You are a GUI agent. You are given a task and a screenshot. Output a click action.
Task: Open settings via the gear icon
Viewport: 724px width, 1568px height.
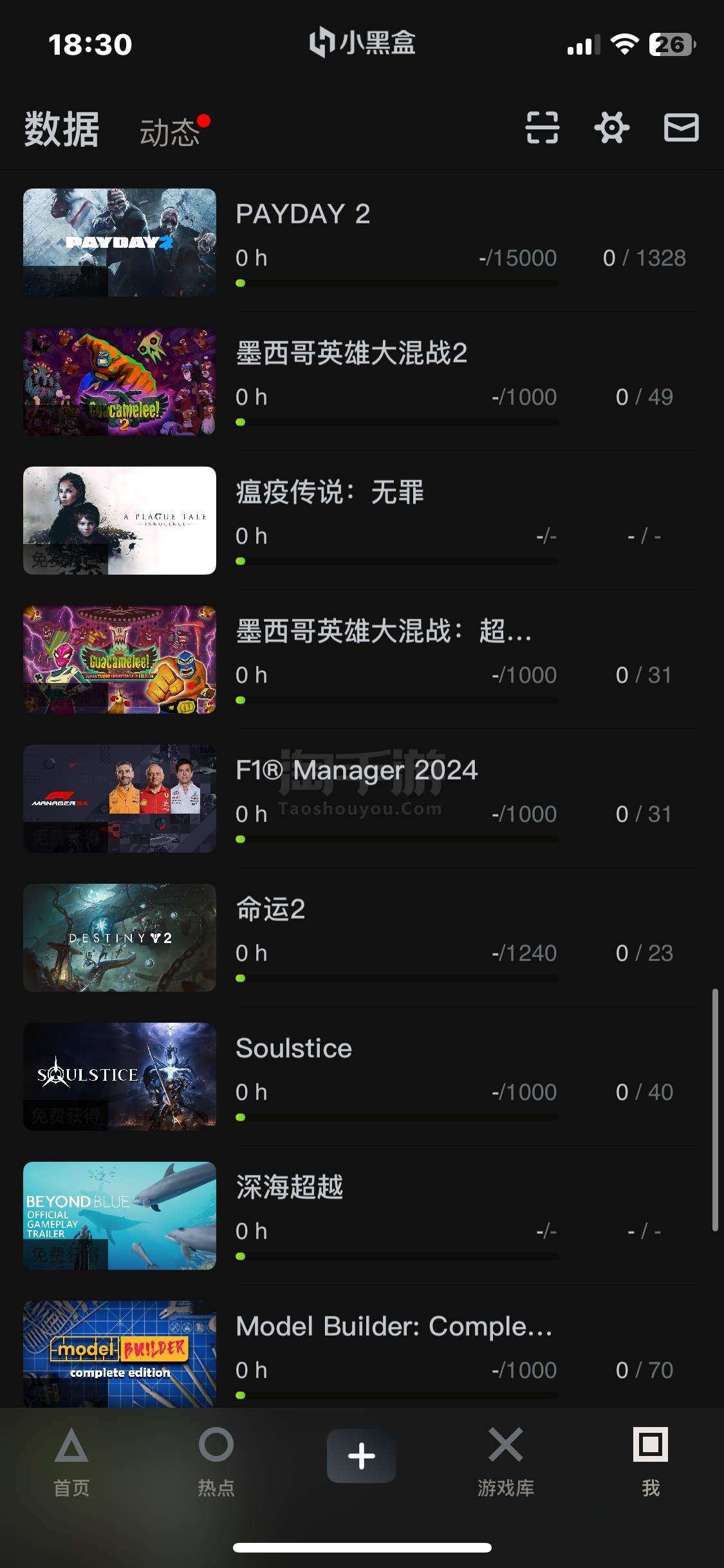click(x=611, y=127)
